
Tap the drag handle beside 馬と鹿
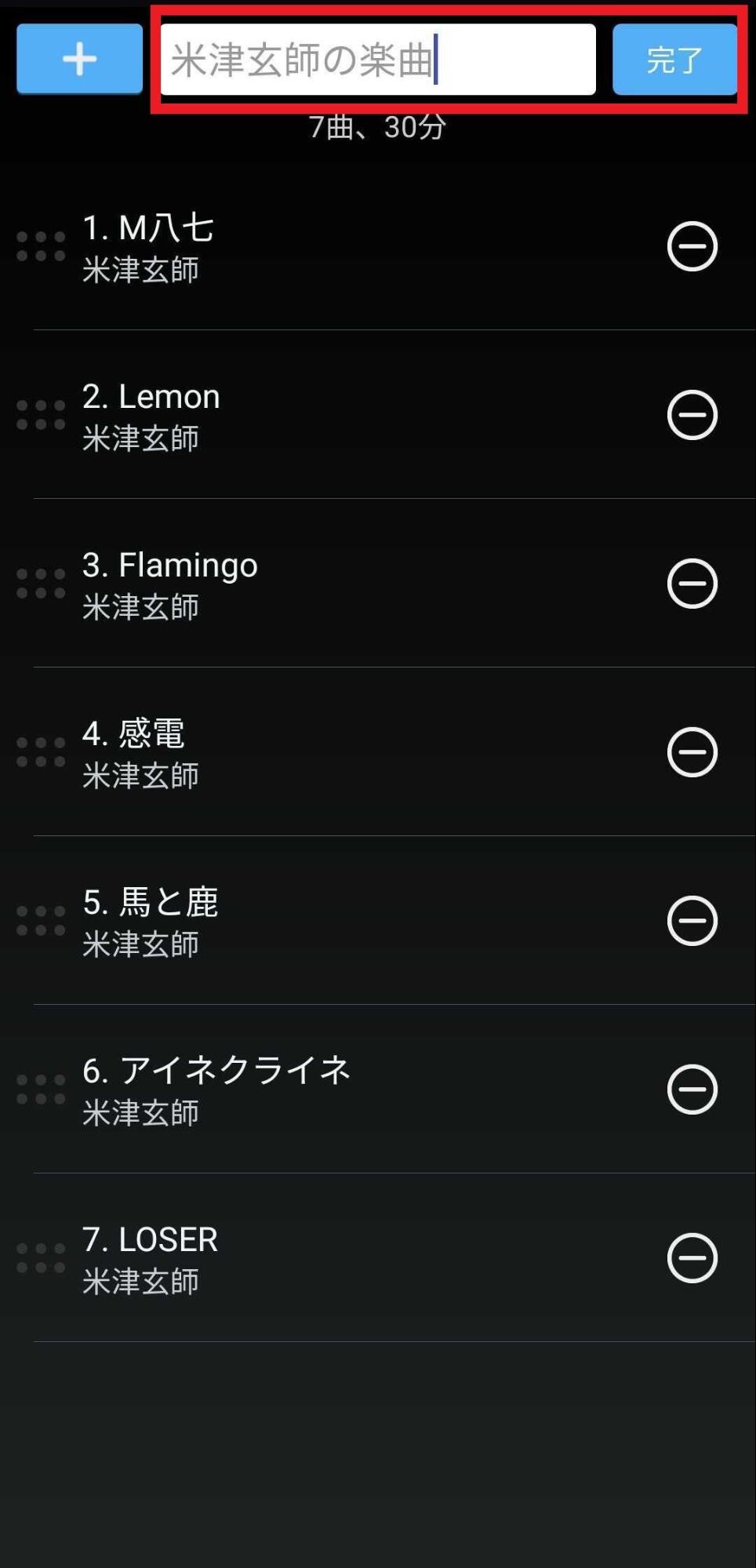point(42,920)
